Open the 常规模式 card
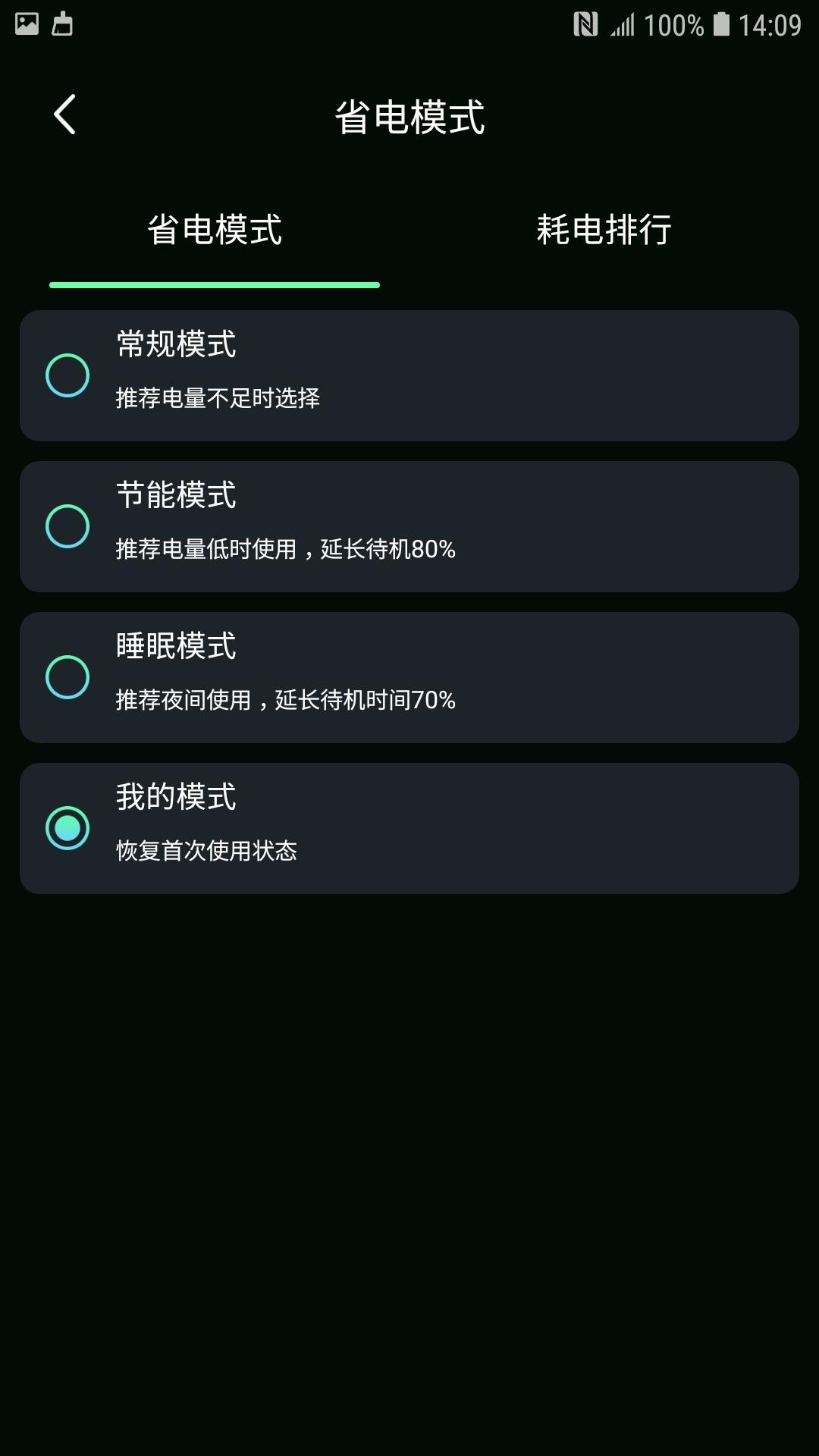The width and height of the screenshot is (819, 1456). (x=409, y=374)
